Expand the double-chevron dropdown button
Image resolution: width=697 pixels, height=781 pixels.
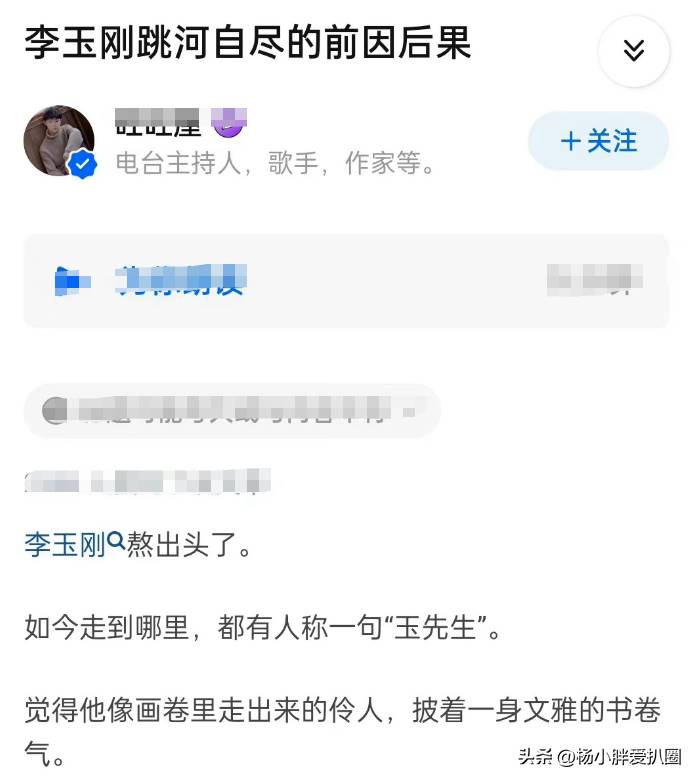coord(633,51)
